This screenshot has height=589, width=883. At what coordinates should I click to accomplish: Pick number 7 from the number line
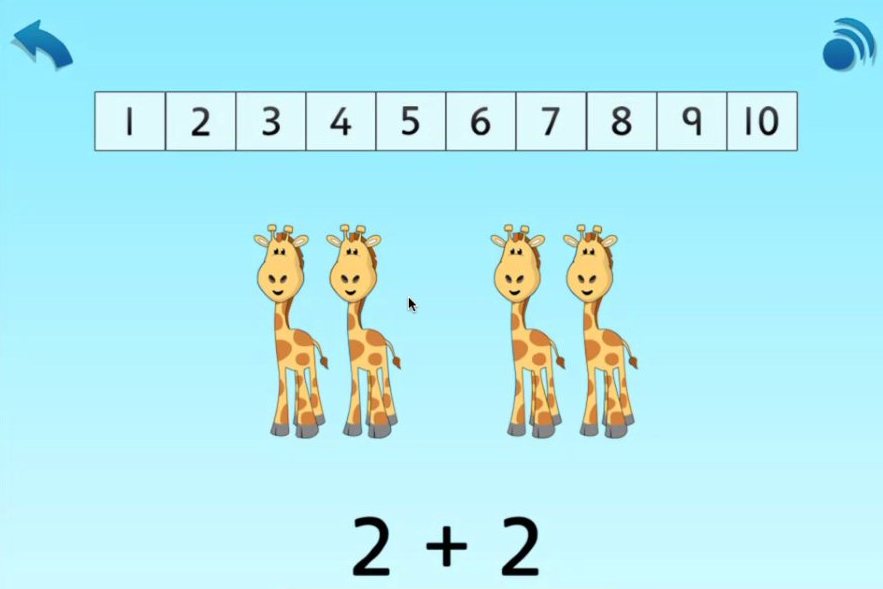click(551, 121)
